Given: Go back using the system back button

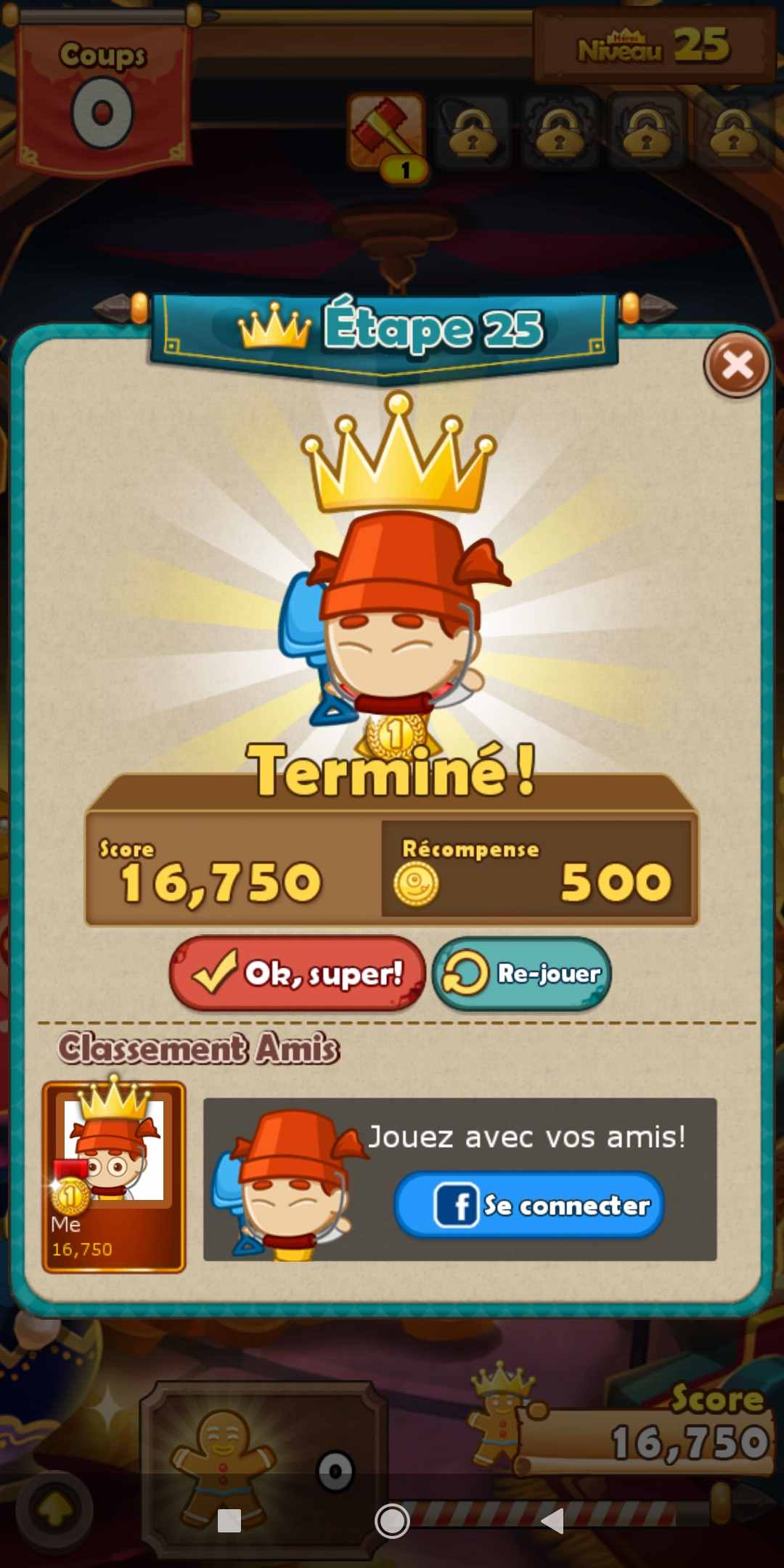Looking at the screenshot, I should coord(553,1520).
